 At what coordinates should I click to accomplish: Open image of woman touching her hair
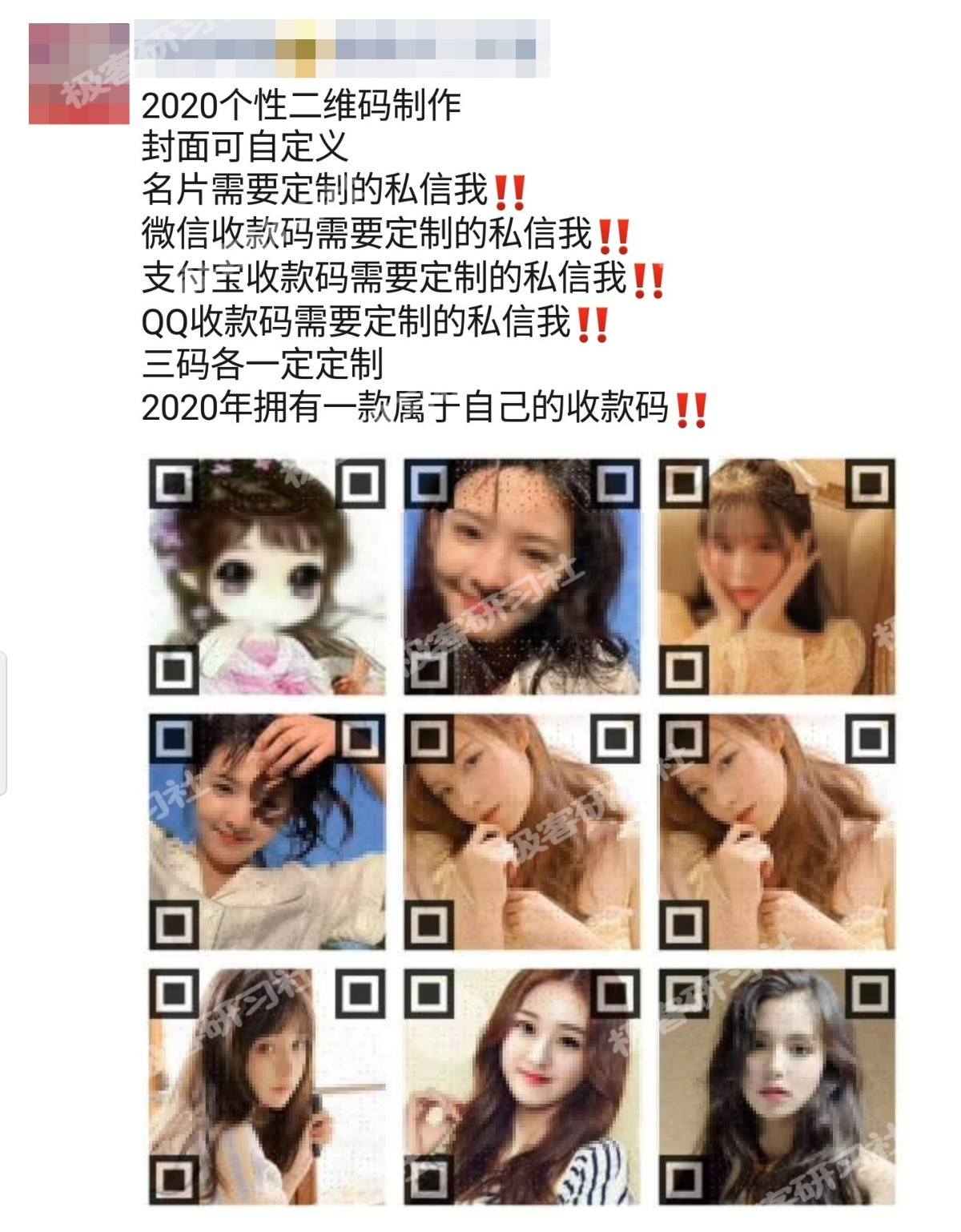267,831
